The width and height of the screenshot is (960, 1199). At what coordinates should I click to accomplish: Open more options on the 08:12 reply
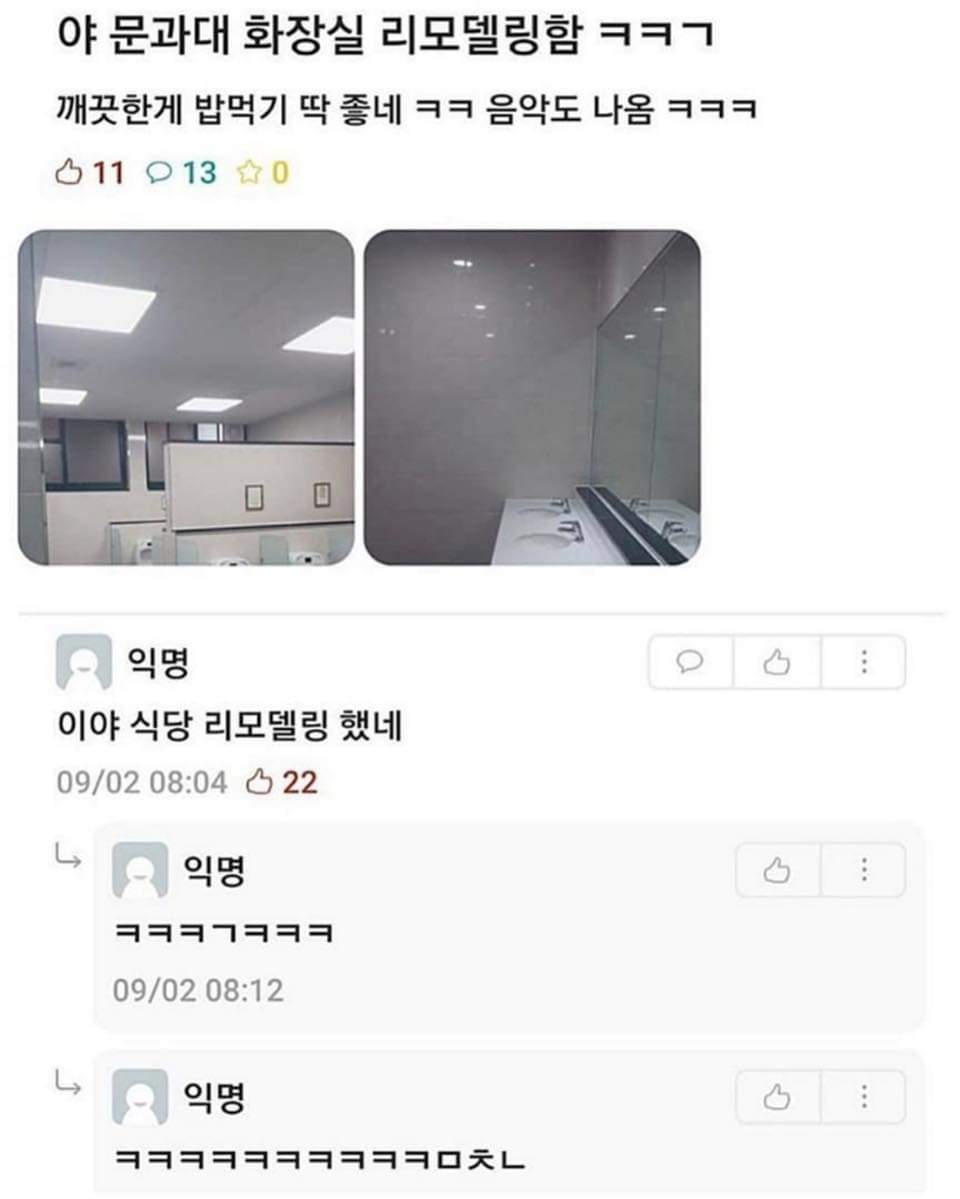coord(864,870)
